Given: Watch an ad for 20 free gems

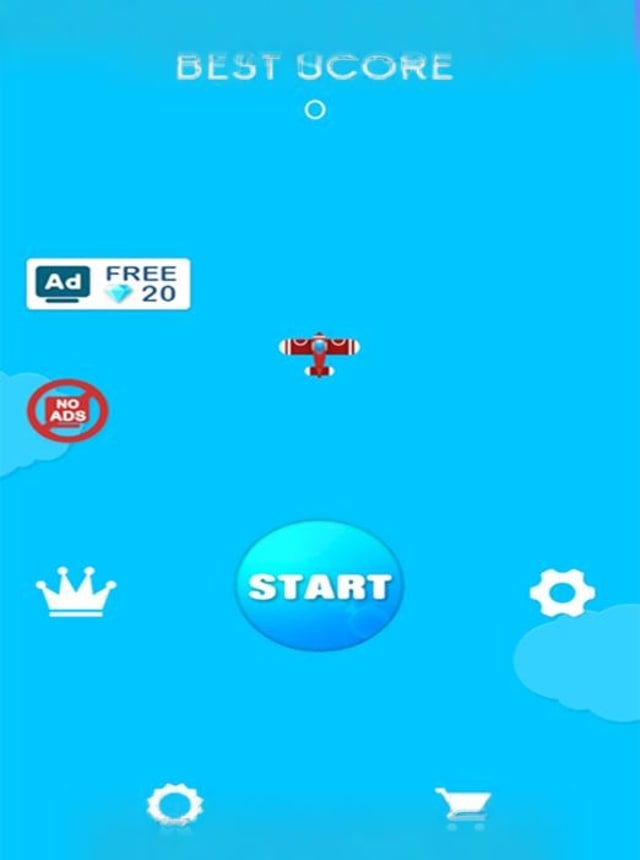Looking at the screenshot, I should click(108, 284).
